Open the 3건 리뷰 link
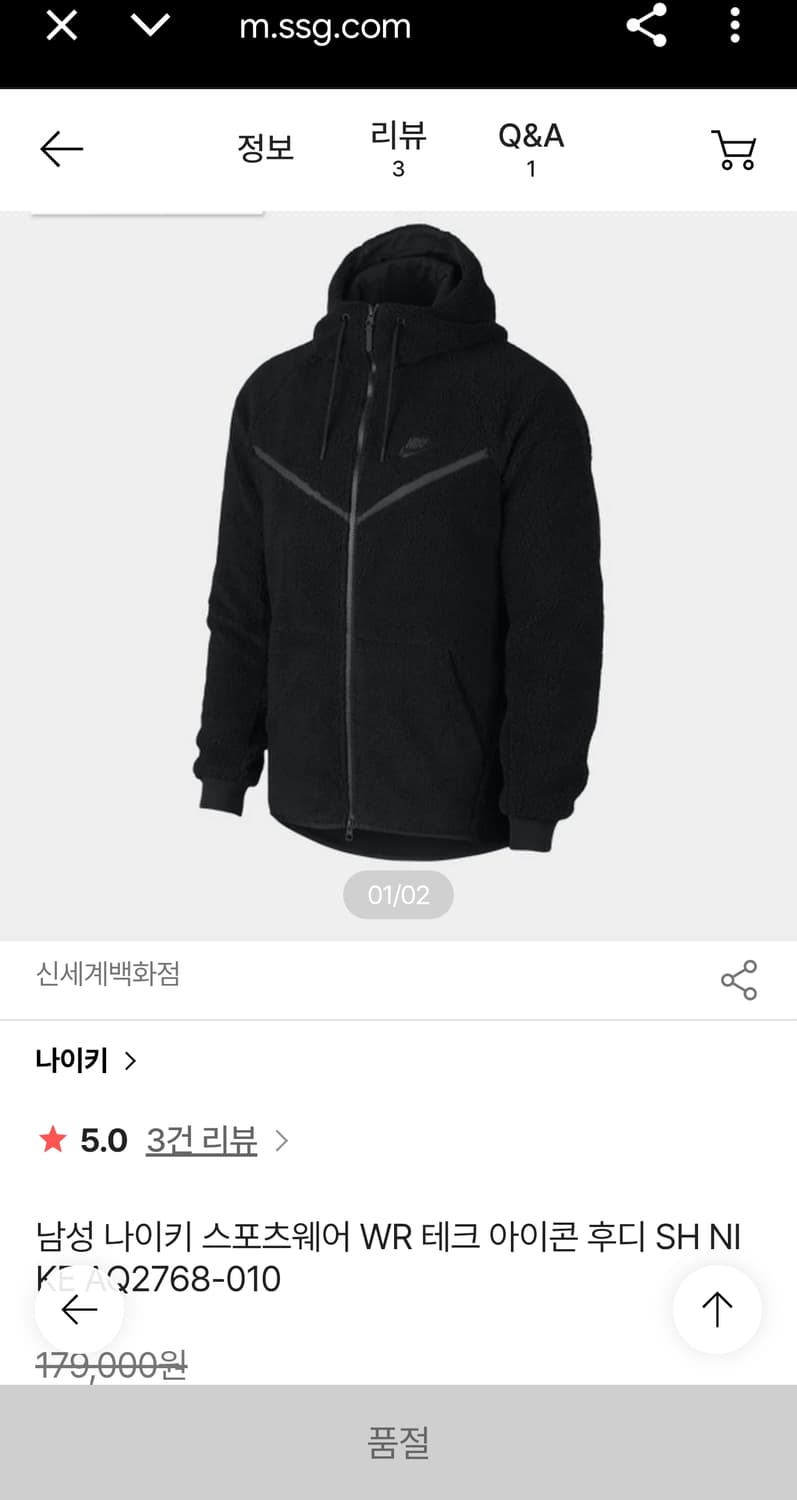The image size is (797, 1500). point(201,1140)
